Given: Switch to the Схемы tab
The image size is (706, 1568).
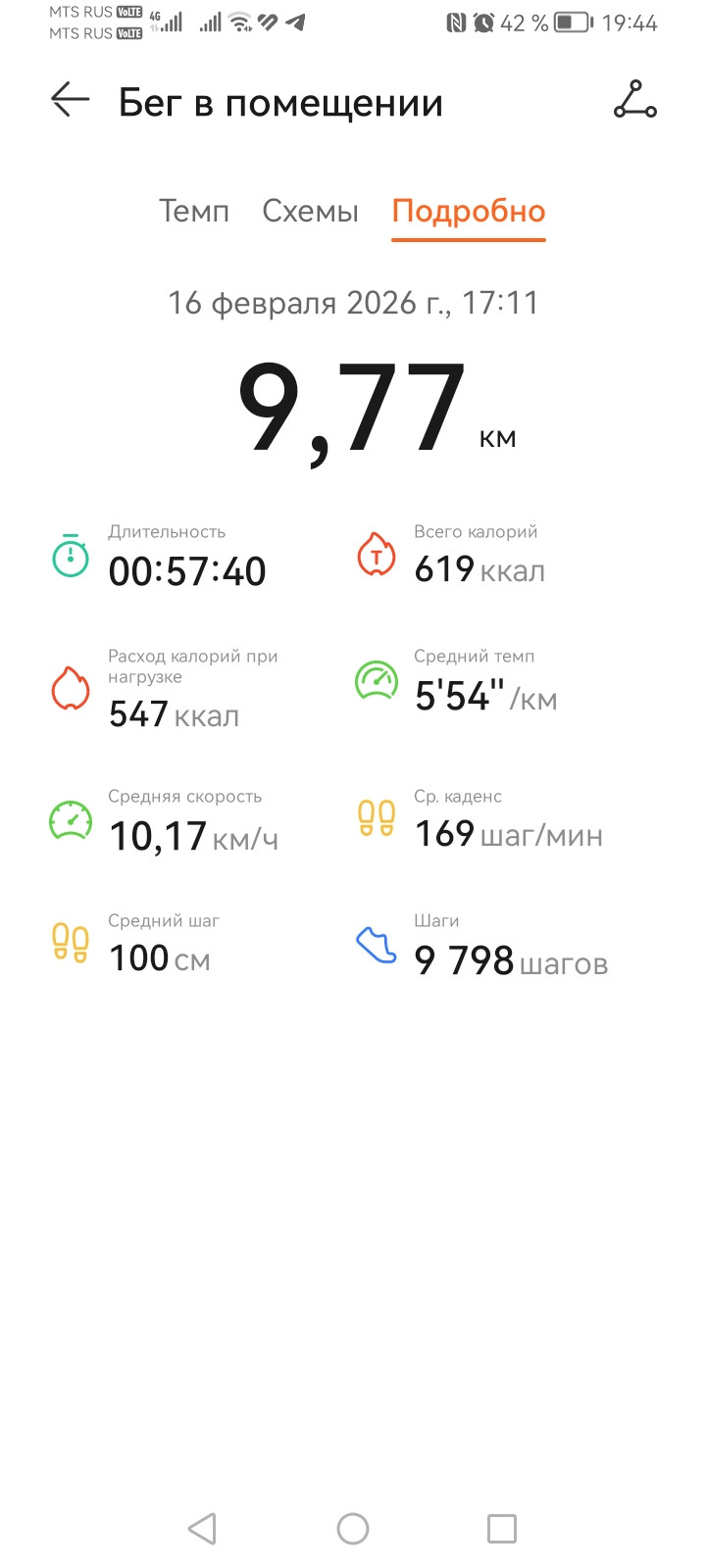Looking at the screenshot, I should point(311,212).
